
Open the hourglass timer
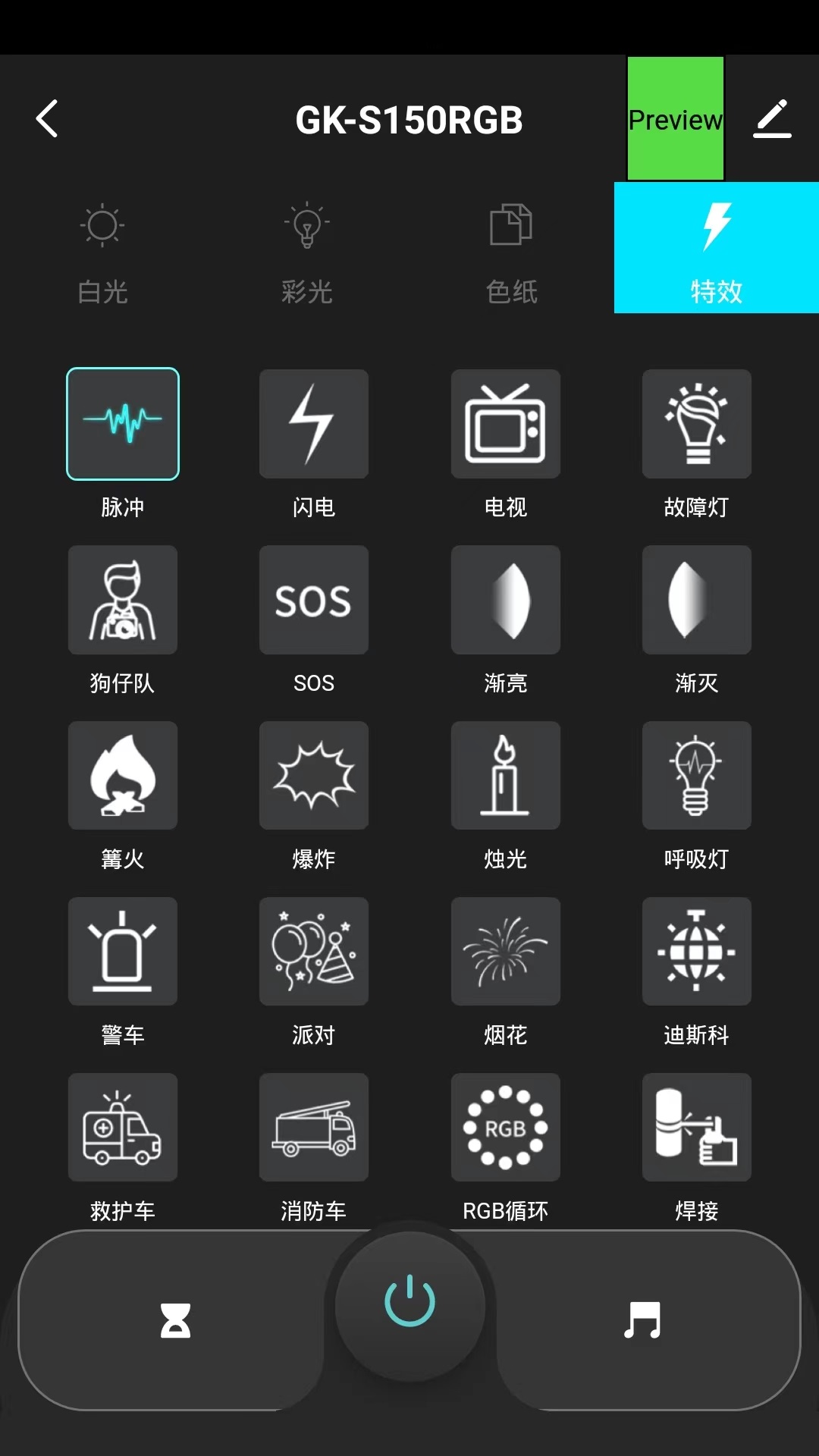tap(175, 1320)
